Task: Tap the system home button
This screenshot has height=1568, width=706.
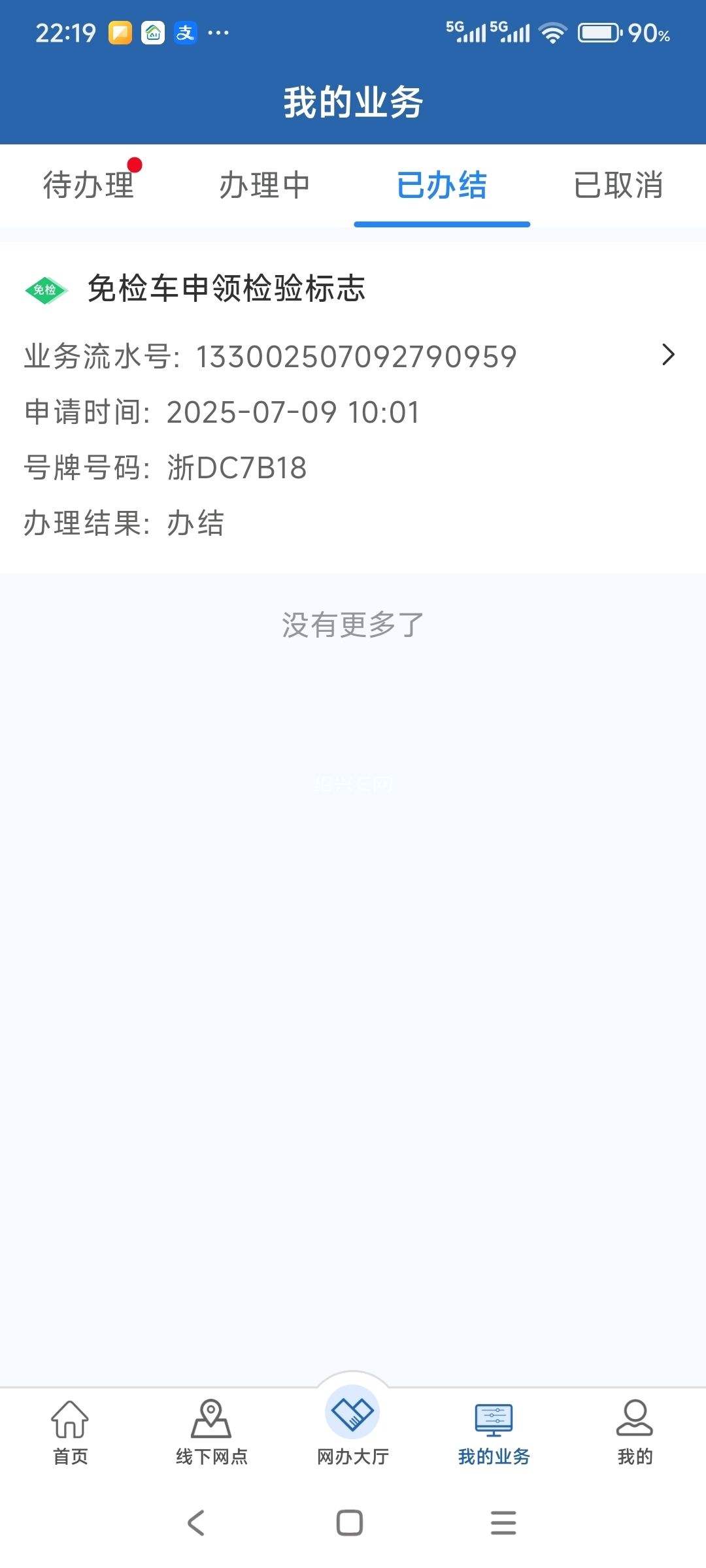Action: click(x=350, y=1522)
